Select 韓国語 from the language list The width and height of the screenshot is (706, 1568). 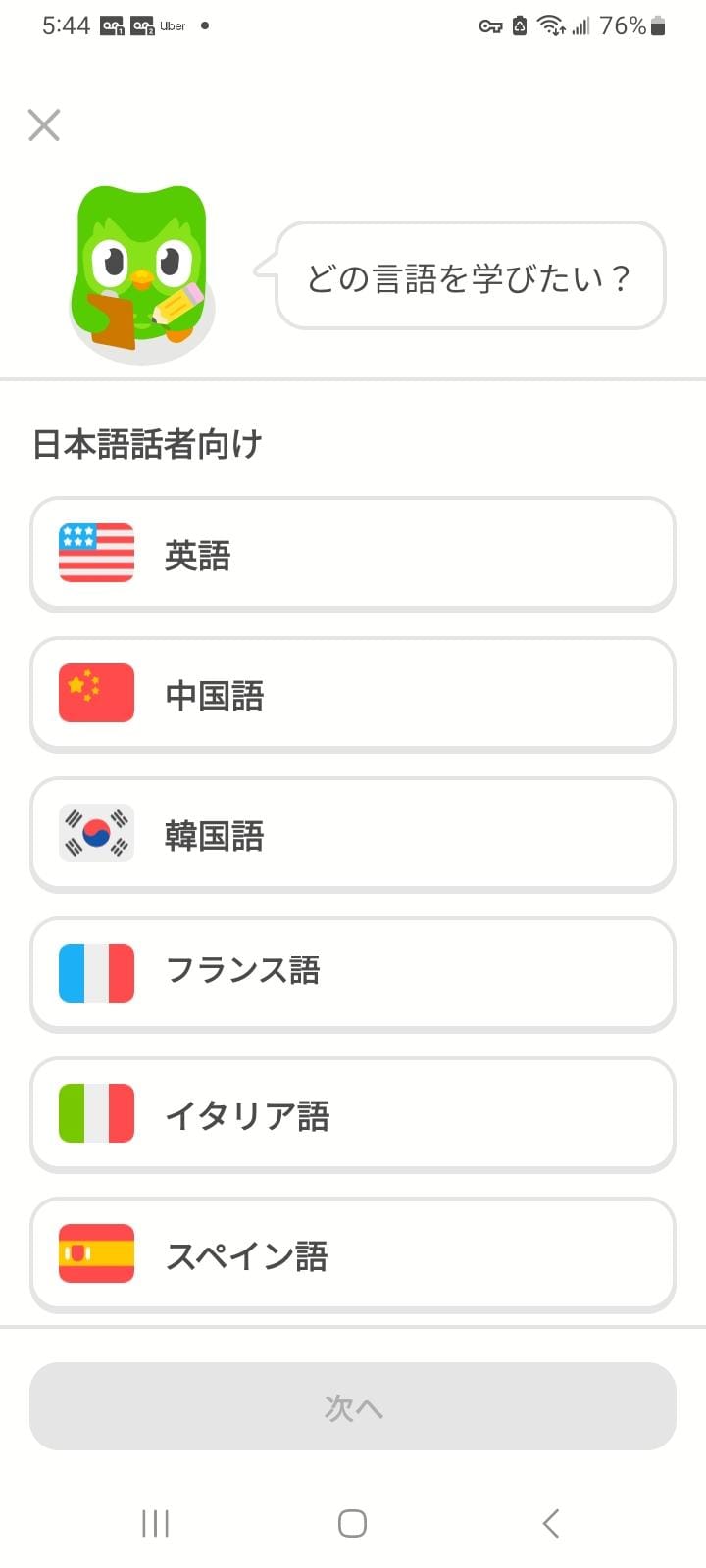353,835
